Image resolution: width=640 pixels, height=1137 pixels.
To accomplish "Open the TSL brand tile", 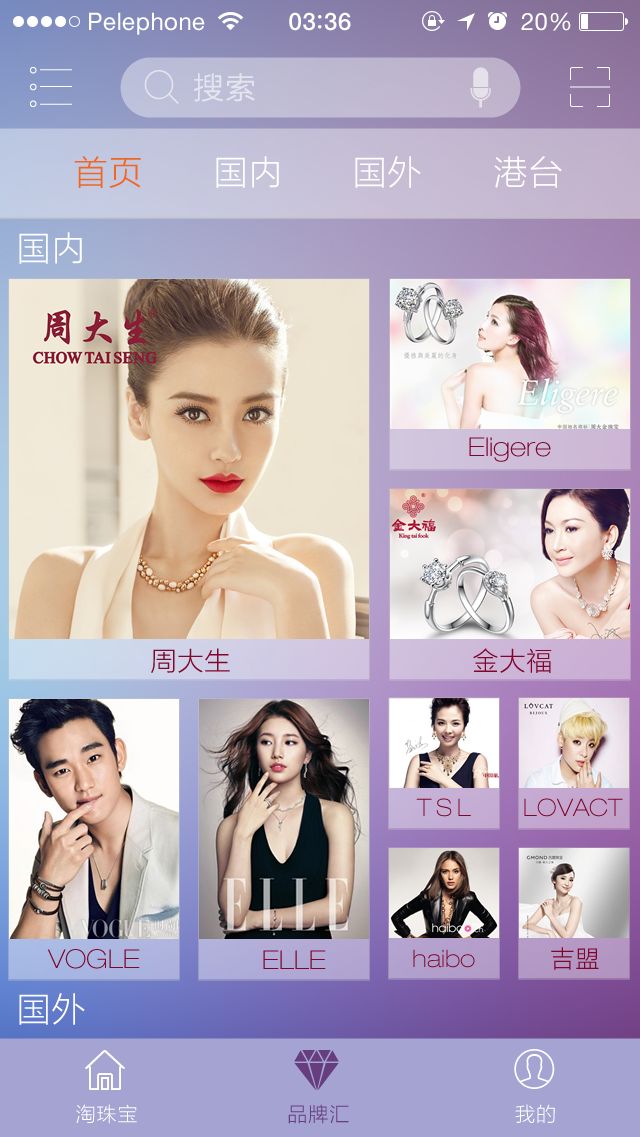I will [444, 762].
